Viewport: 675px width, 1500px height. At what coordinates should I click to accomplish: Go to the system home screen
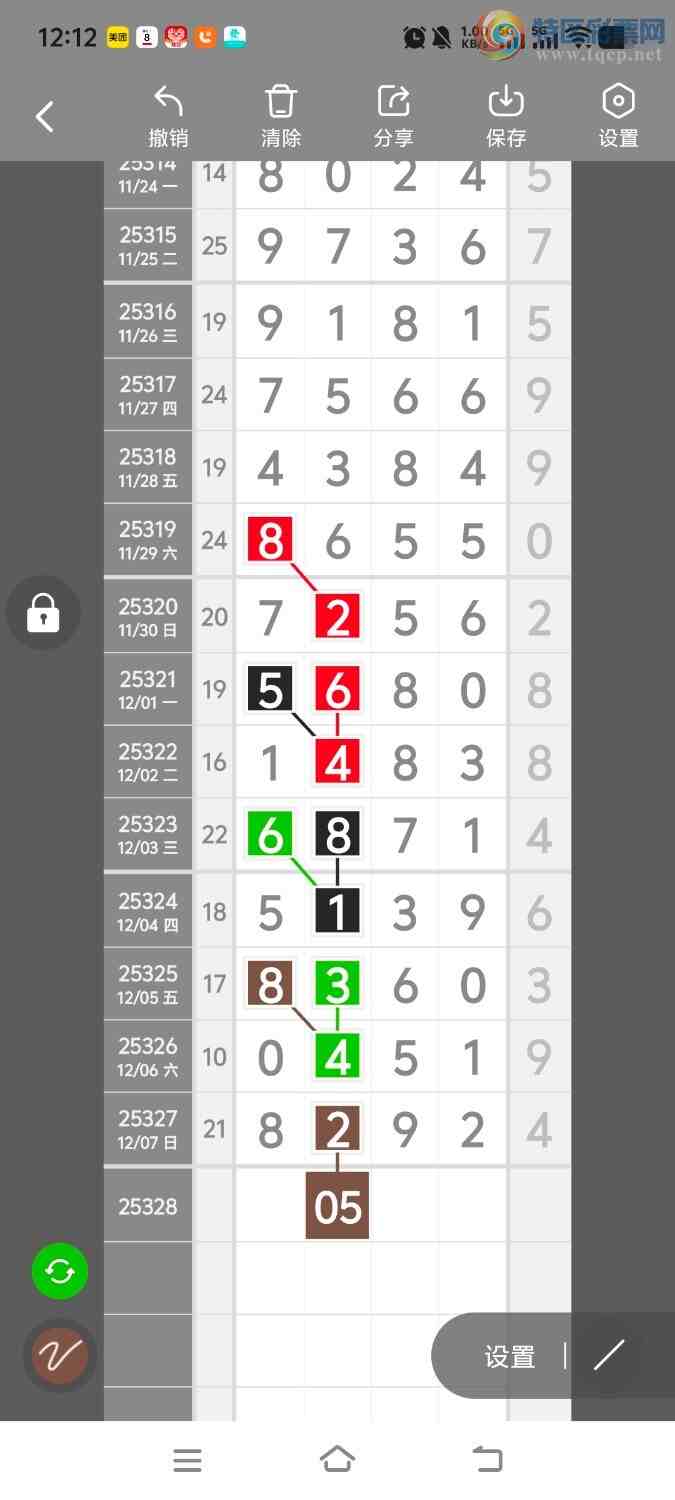[337, 1460]
